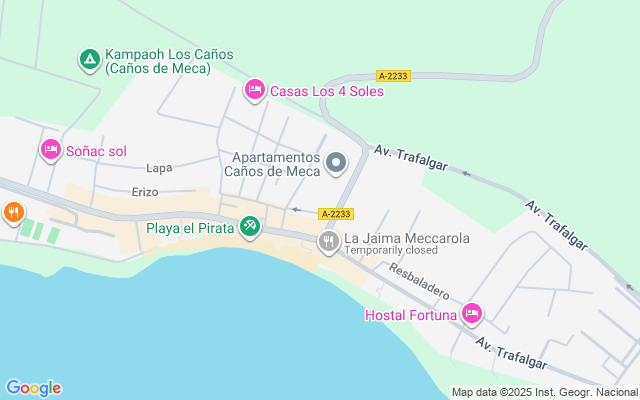
Task: Open Casas Los 4 Soles lodging pin
Action: point(255,91)
